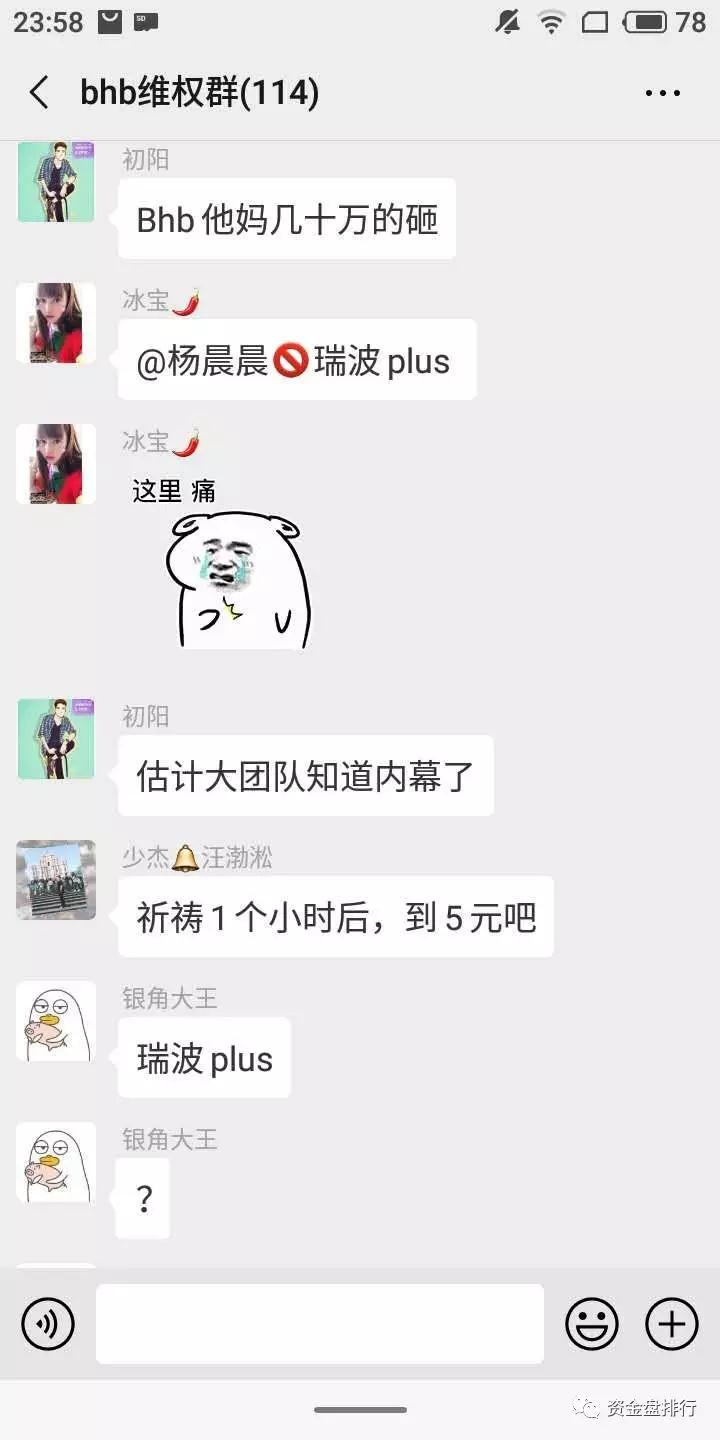Viewport: 720px width, 1440px height.
Task: Open the plus attachments panel
Action: pyautogui.click(x=672, y=1324)
